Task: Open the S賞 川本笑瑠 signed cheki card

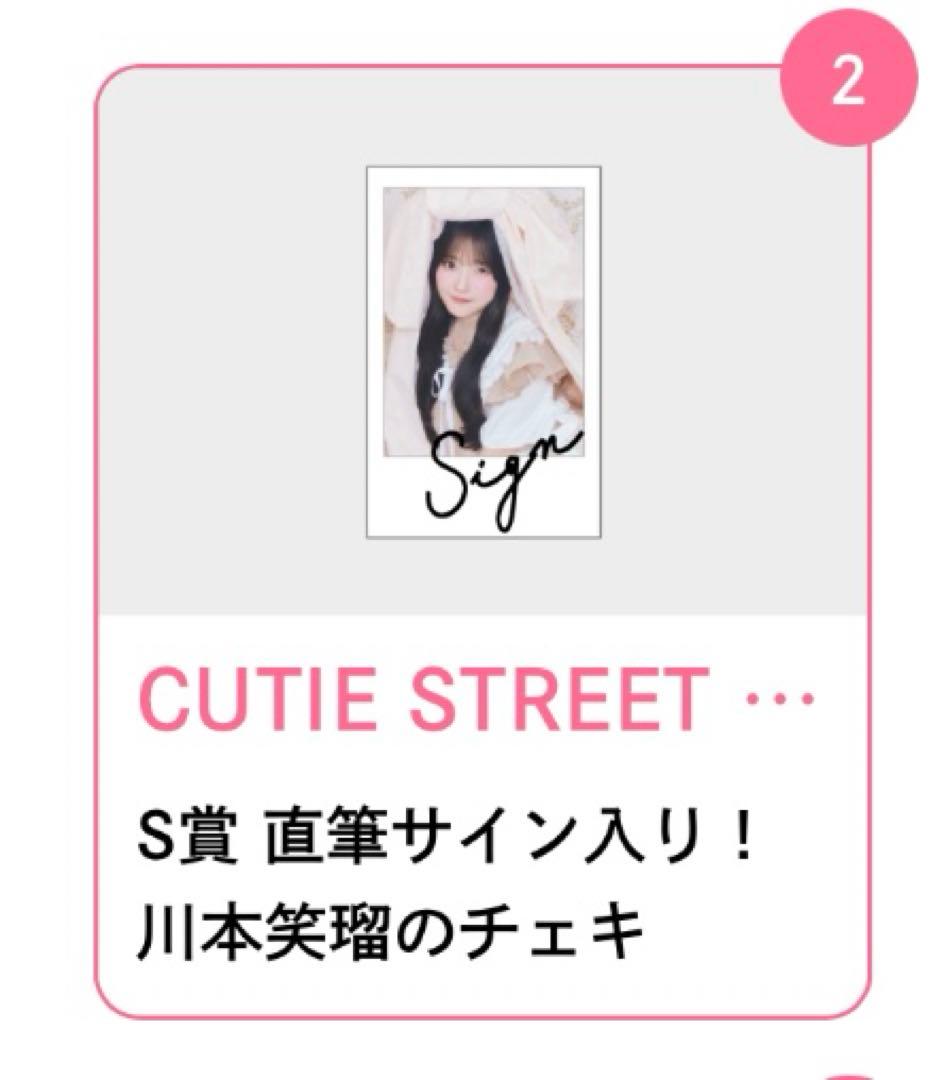Action: click(x=482, y=540)
